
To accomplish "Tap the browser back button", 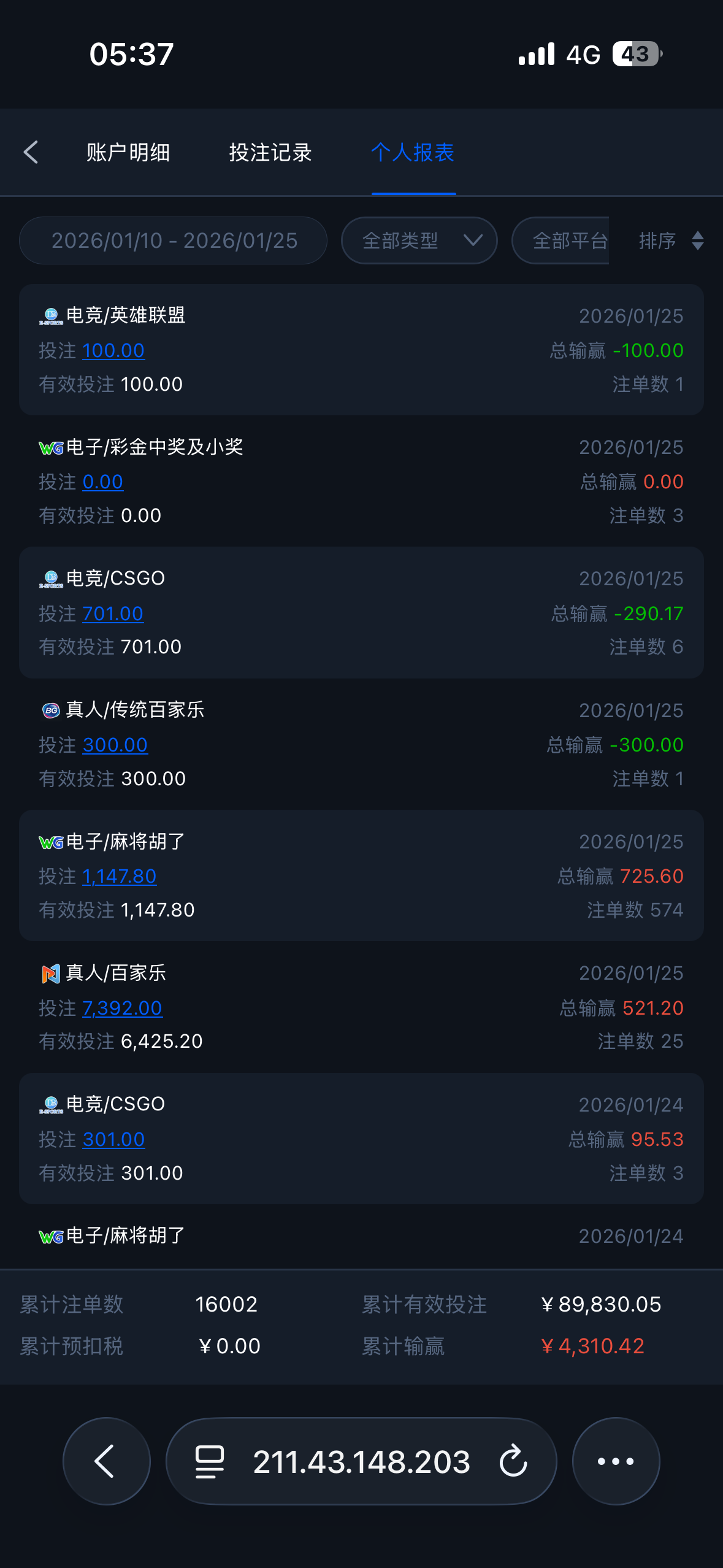I will (106, 1461).
